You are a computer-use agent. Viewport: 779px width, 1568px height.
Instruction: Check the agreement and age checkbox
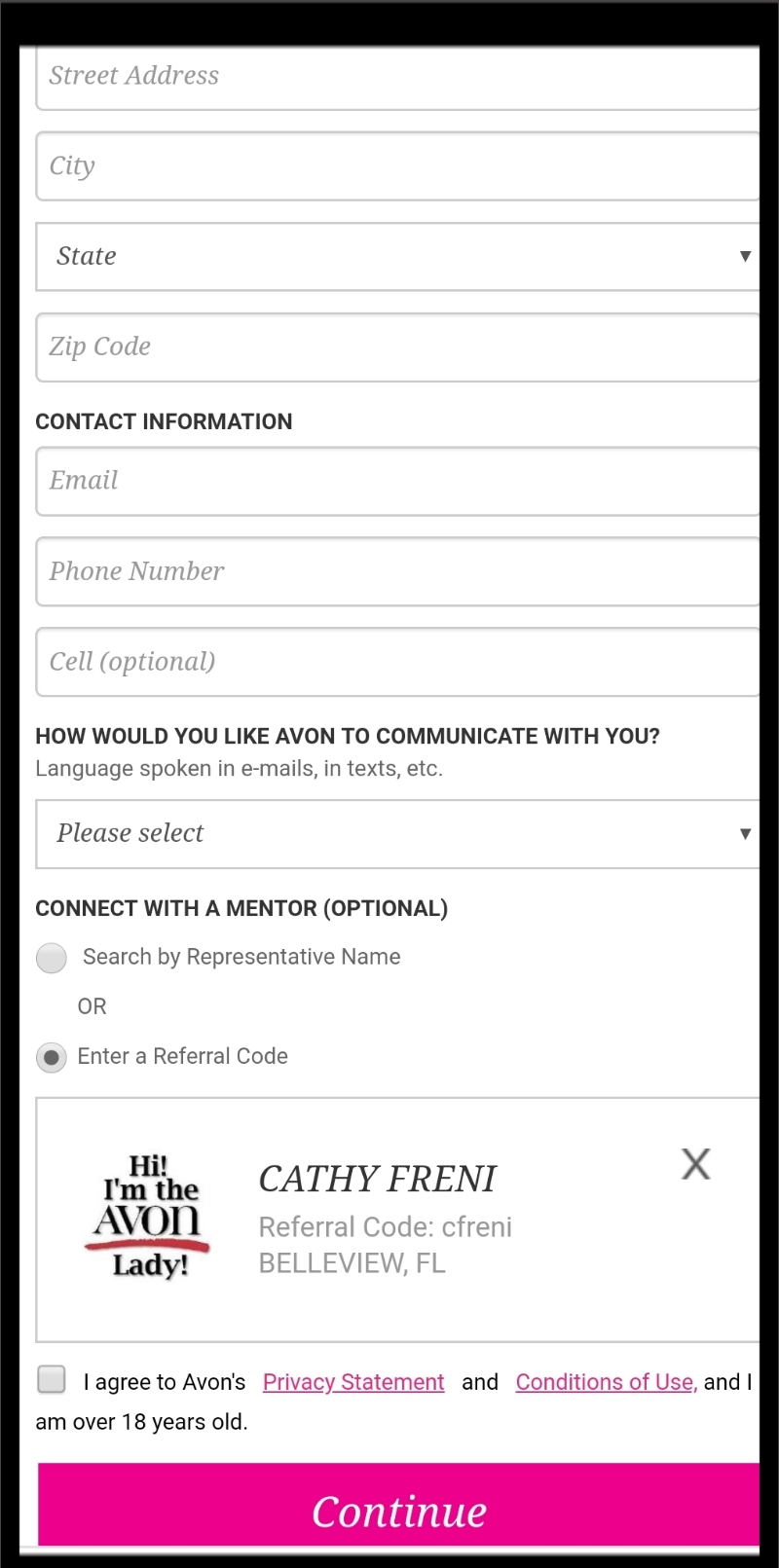click(52, 1379)
